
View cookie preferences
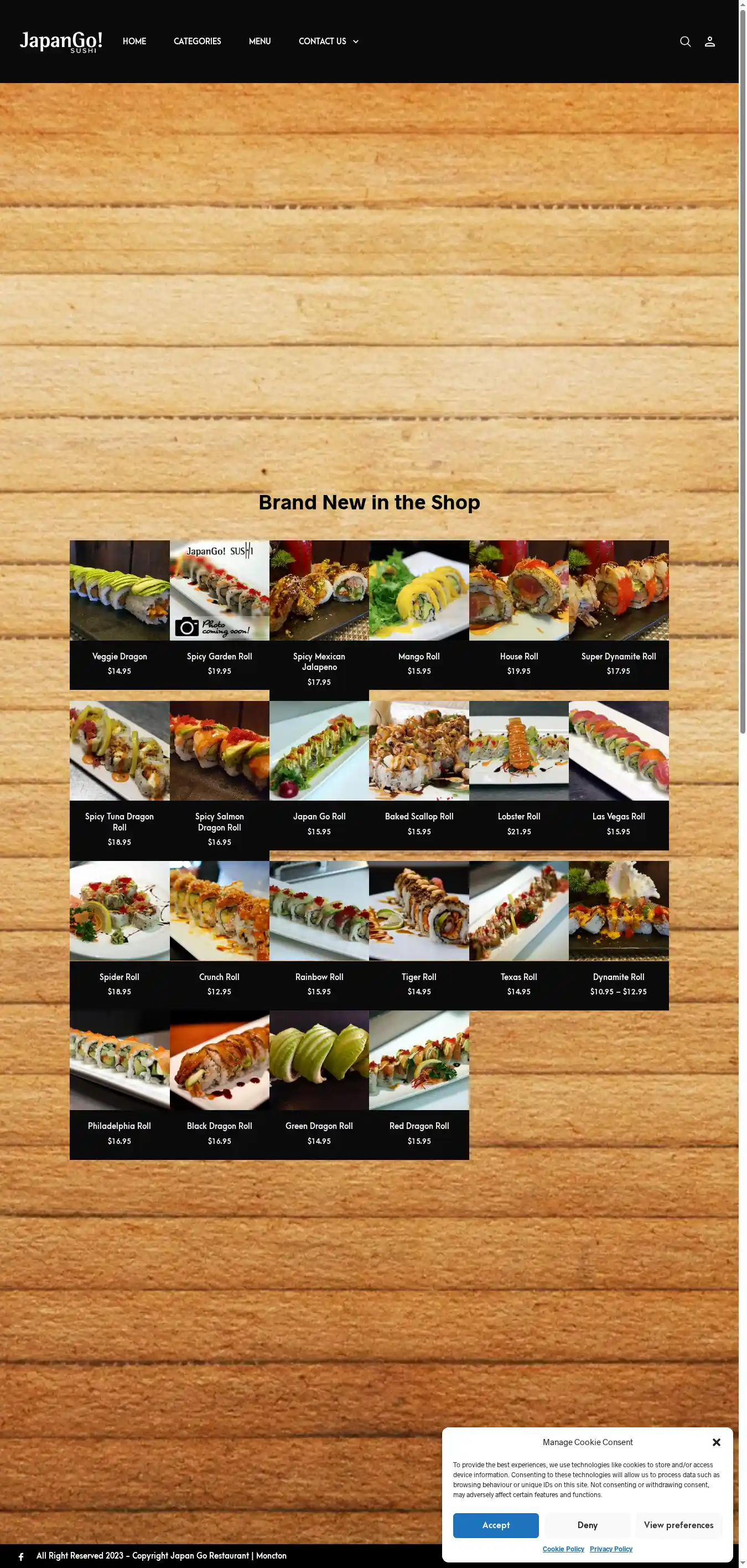click(x=678, y=1525)
